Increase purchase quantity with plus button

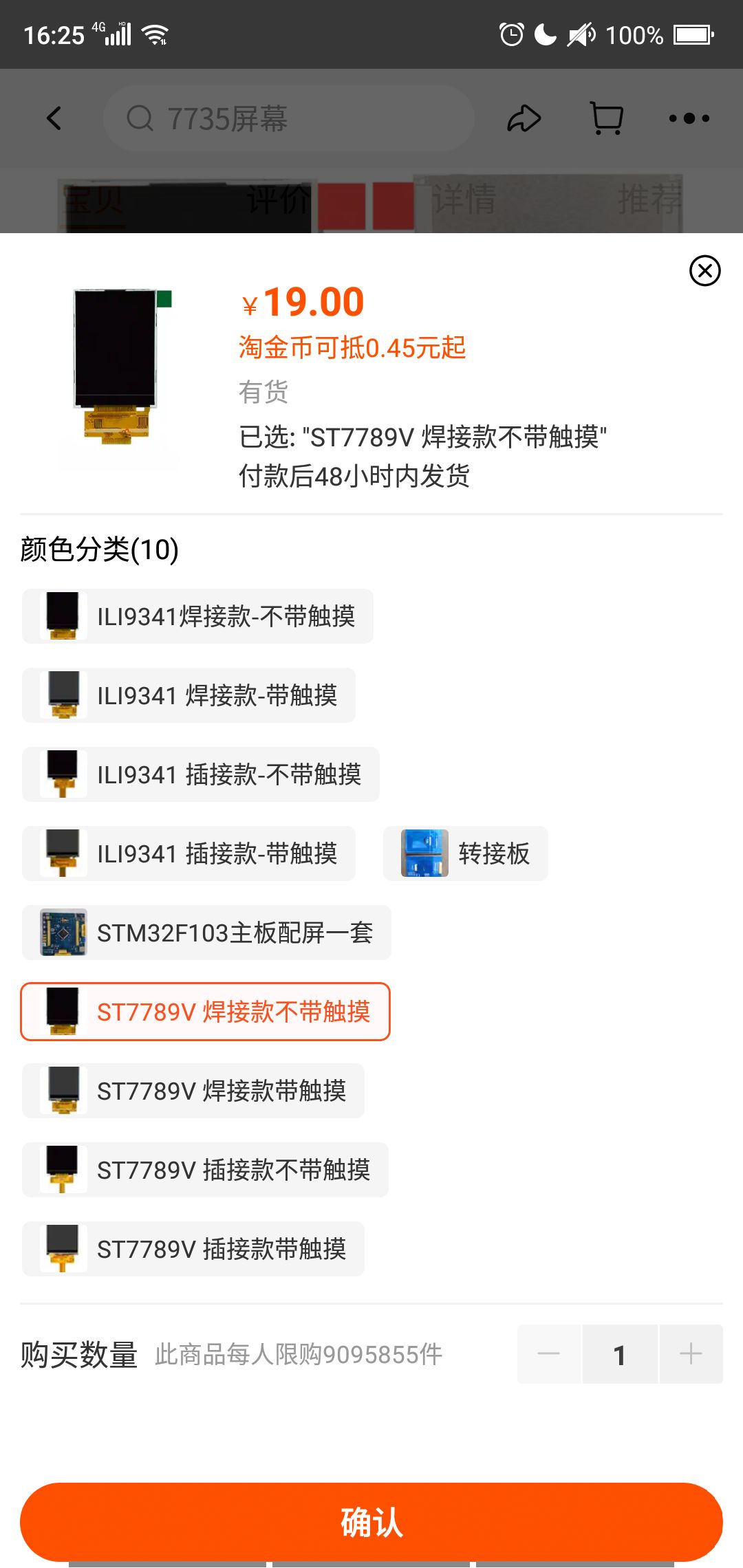point(691,1354)
